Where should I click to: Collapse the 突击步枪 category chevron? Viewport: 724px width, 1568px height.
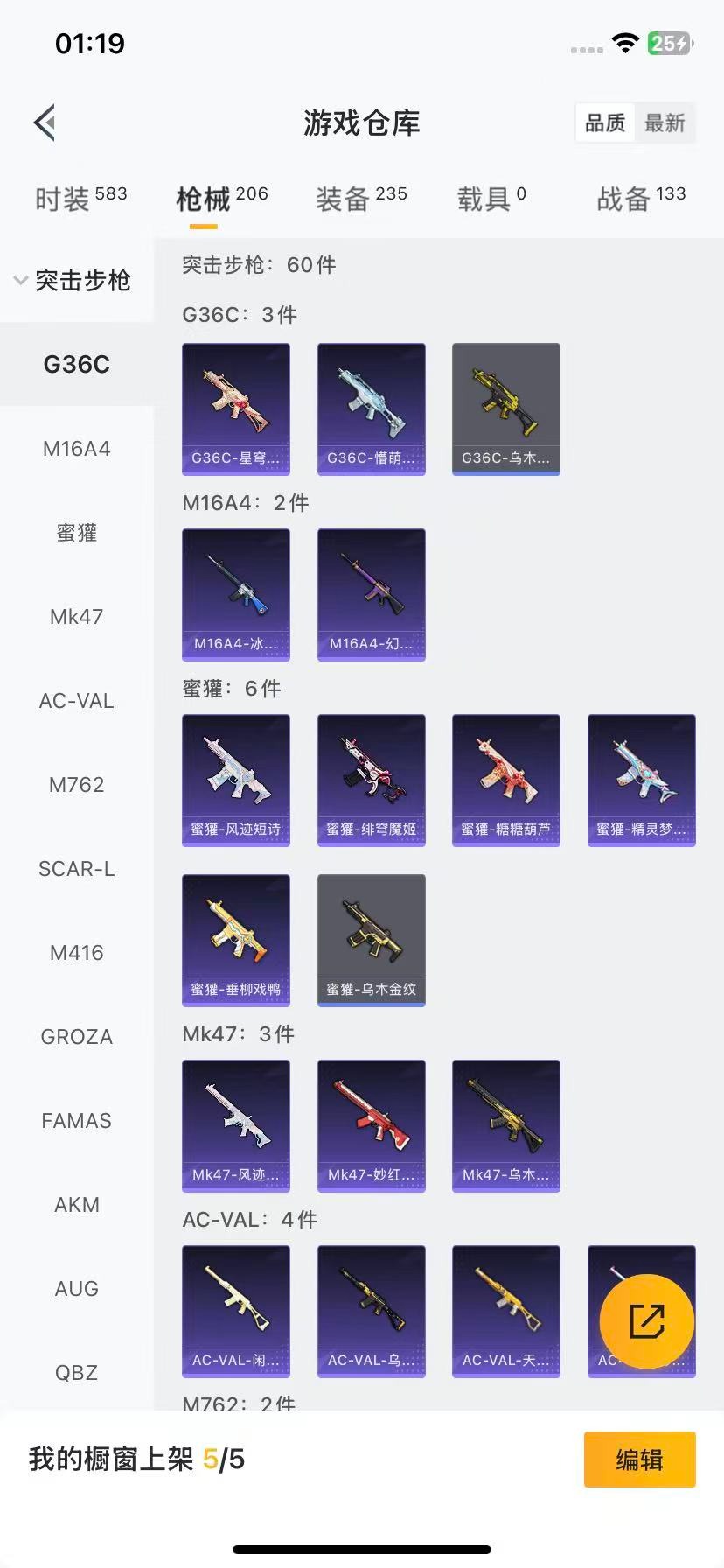(x=19, y=280)
